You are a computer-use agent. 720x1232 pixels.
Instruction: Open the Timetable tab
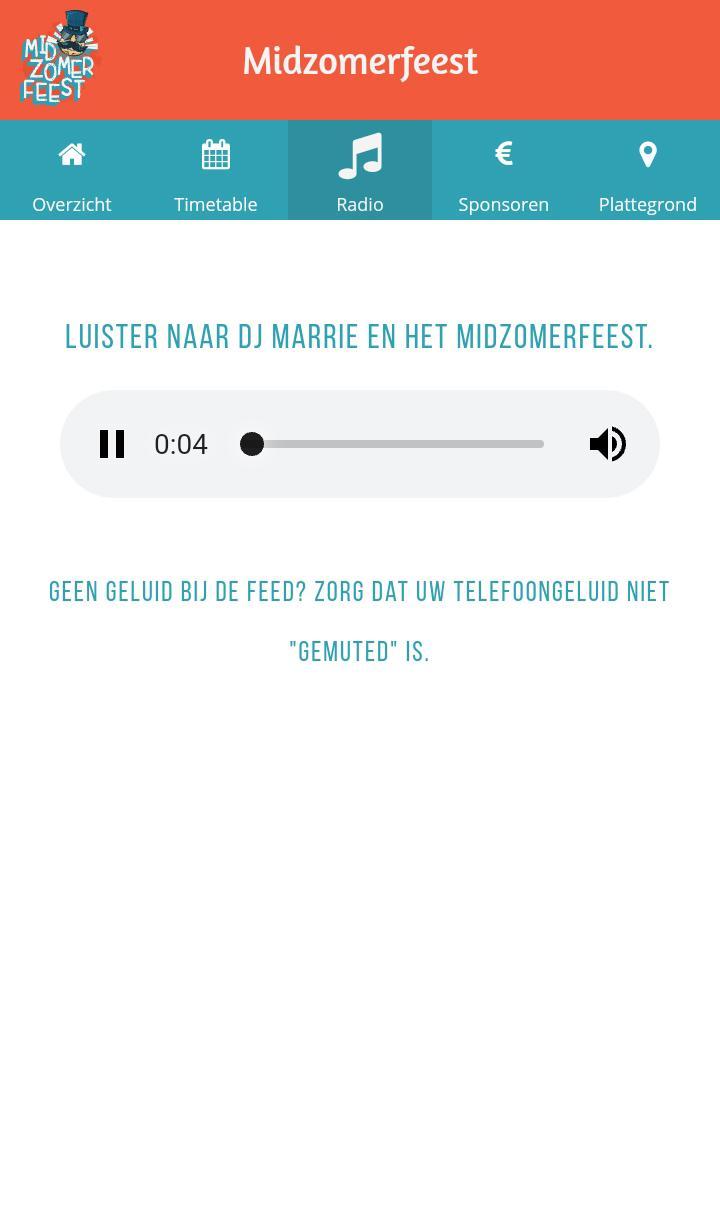[216, 172]
